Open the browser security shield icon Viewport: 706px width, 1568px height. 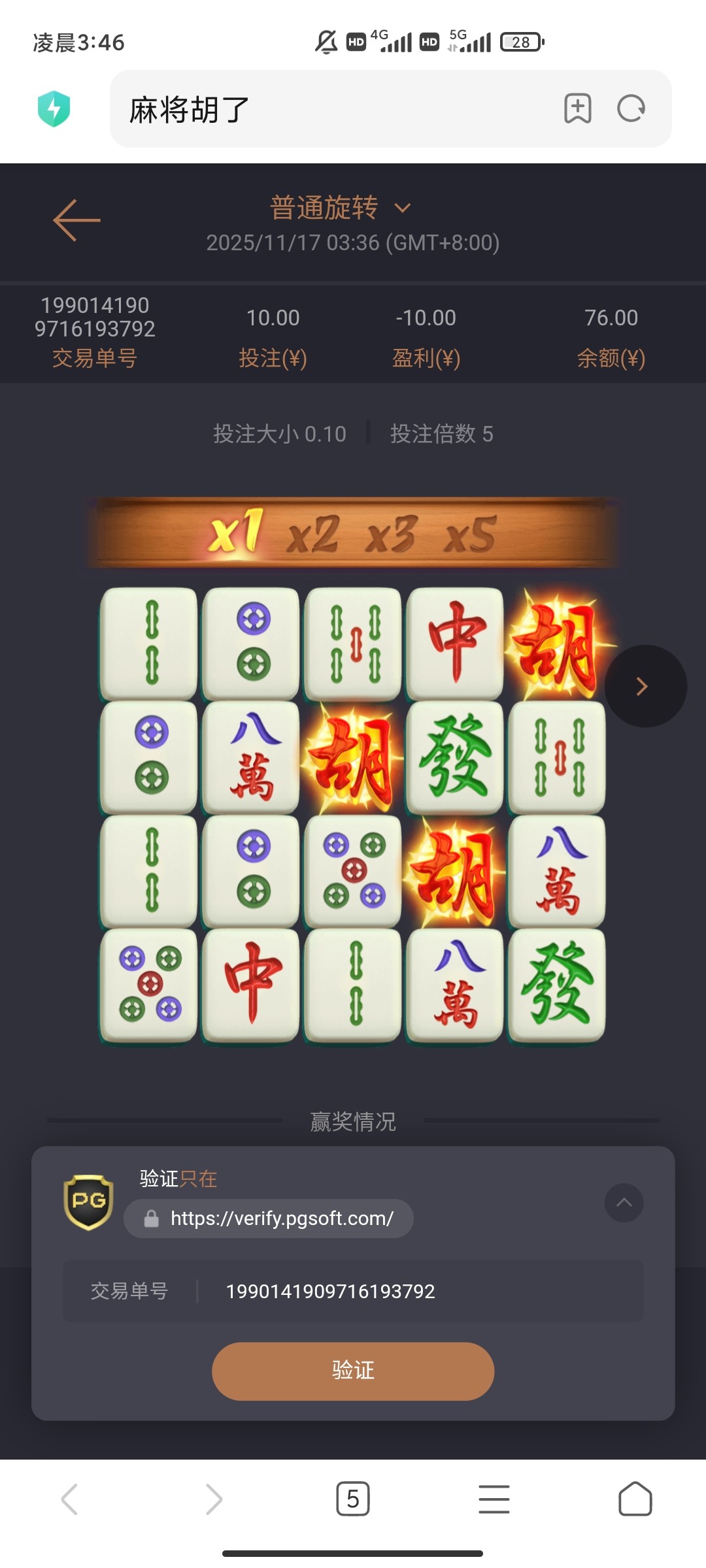(54, 108)
